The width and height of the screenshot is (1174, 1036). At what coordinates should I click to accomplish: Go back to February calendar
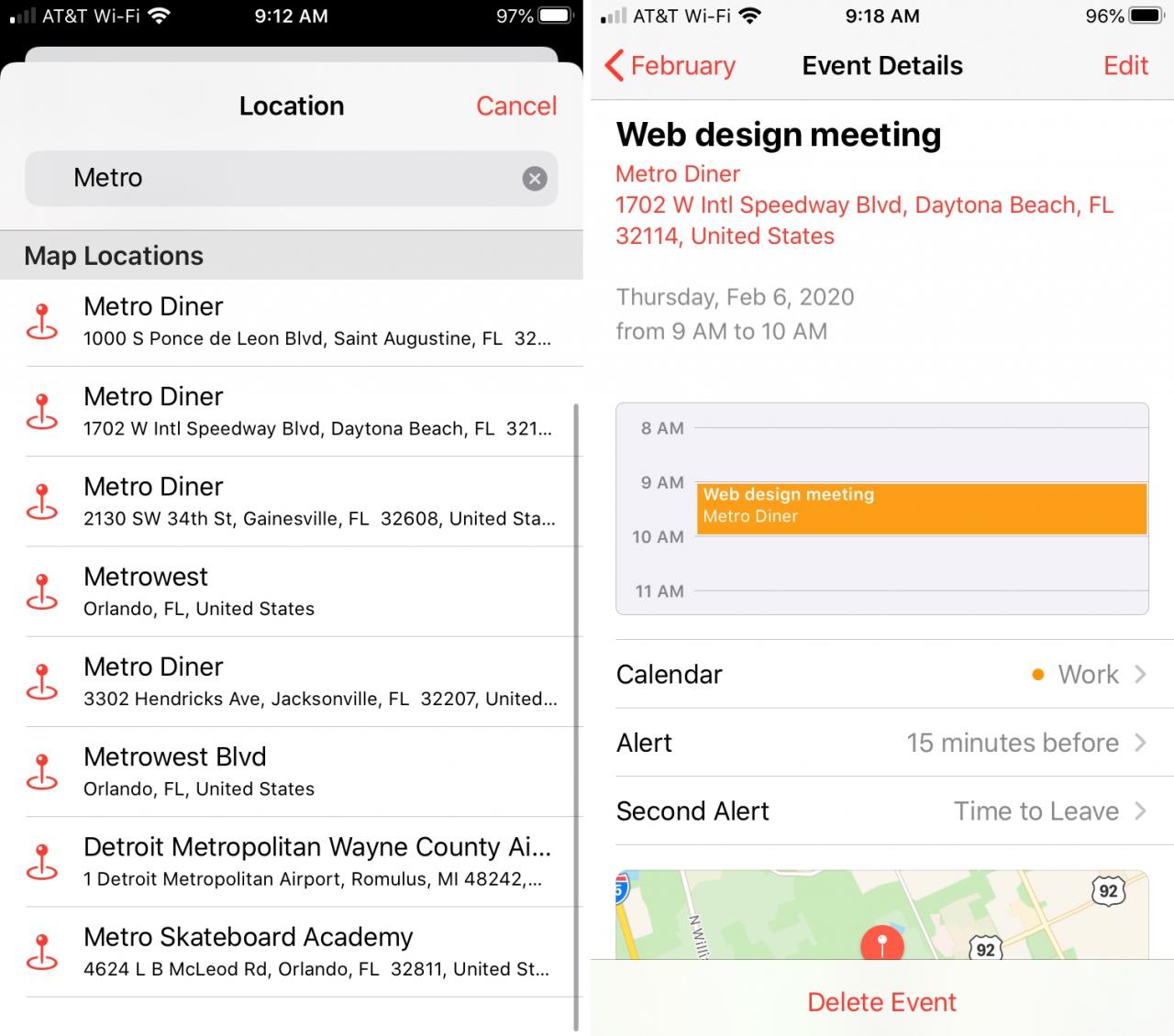pyautogui.click(x=670, y=66)
